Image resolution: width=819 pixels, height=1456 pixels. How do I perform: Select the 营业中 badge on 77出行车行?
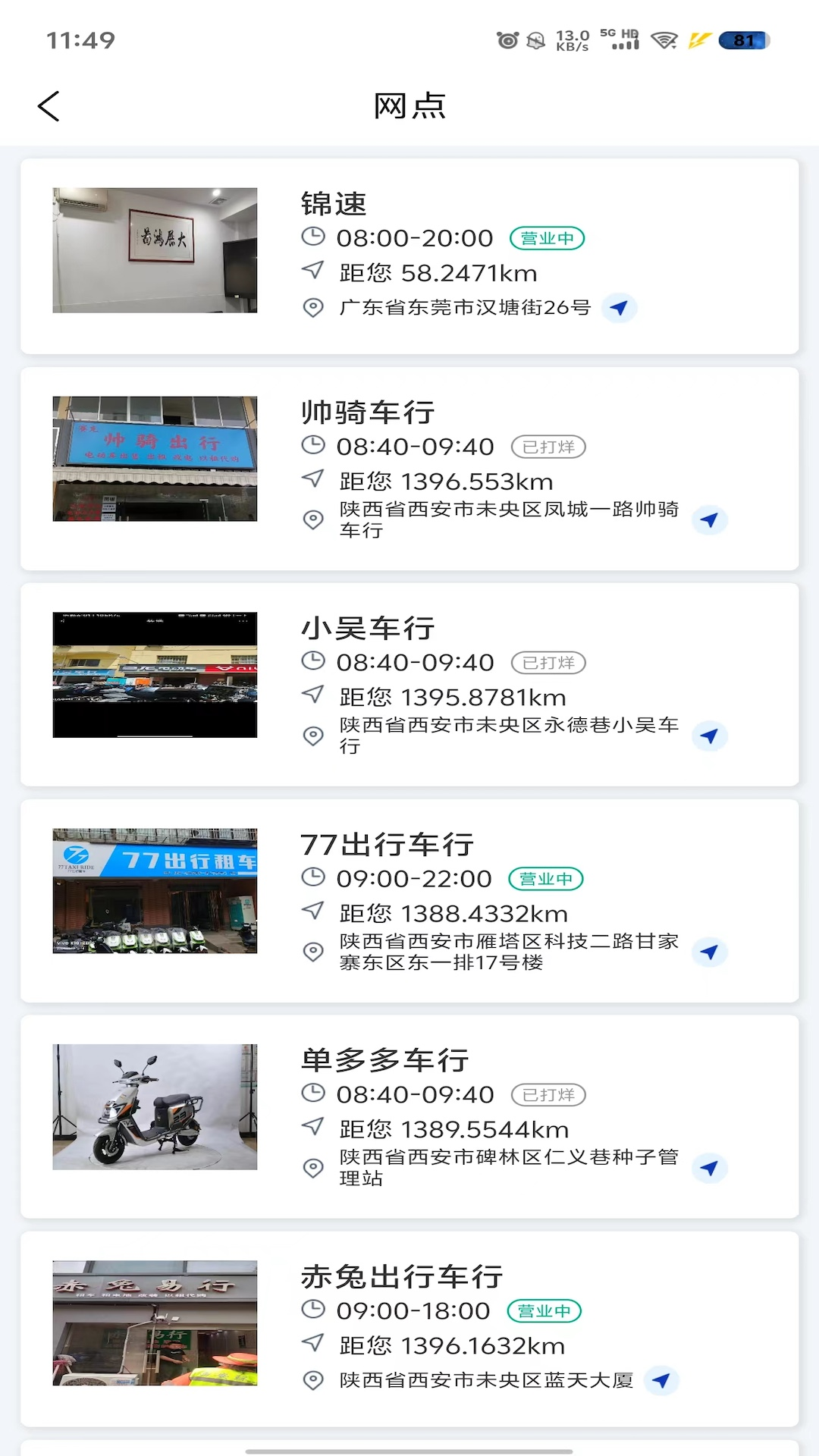coord(545,878)
